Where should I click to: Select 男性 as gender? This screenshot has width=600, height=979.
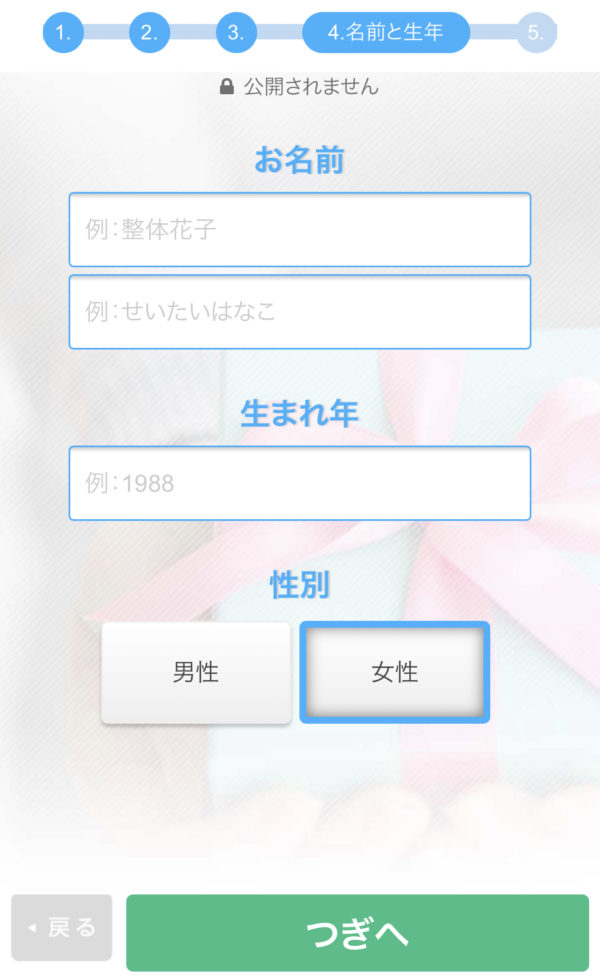tap(196, 672)
